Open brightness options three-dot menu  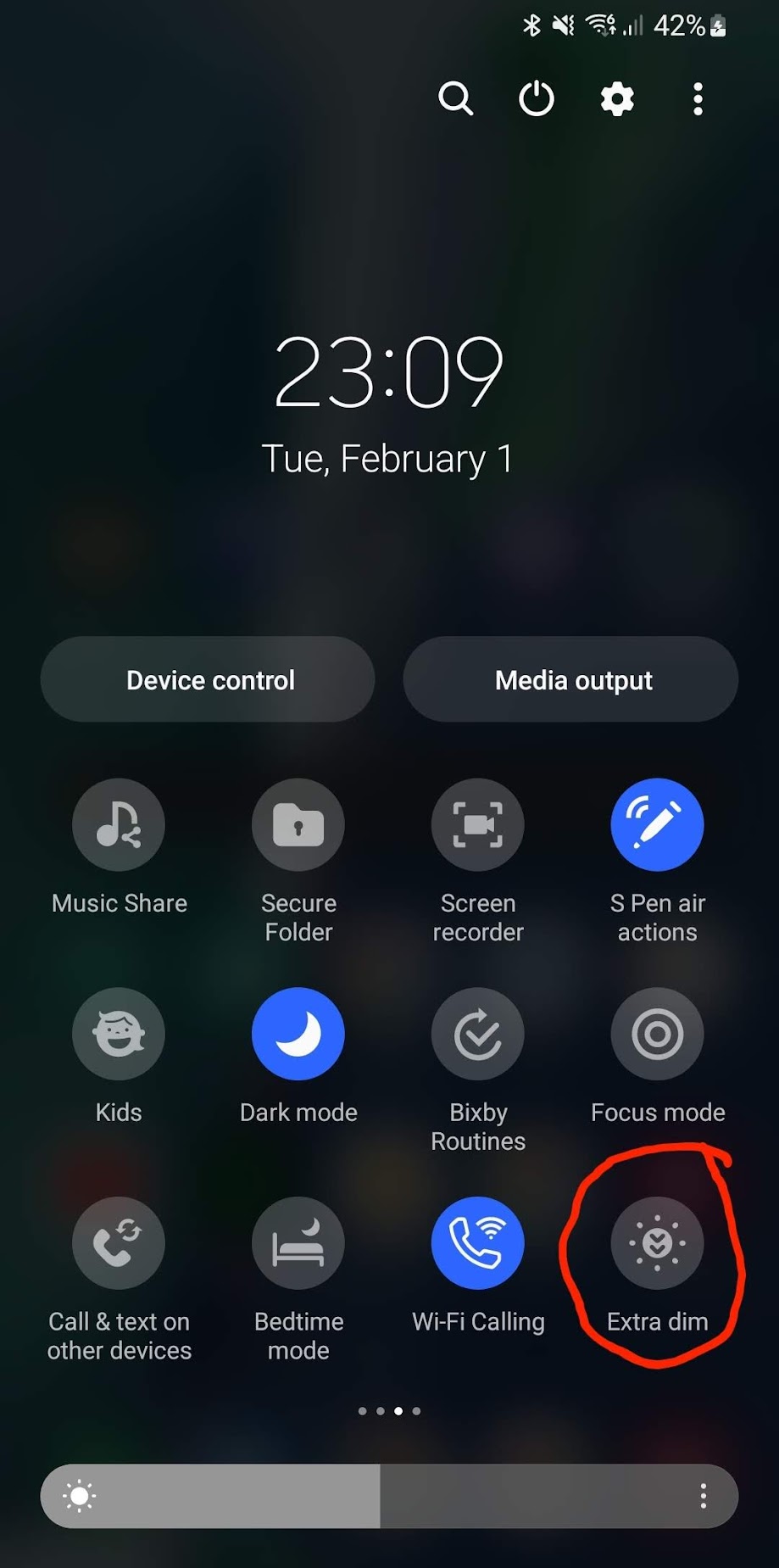click(703, 1496)
